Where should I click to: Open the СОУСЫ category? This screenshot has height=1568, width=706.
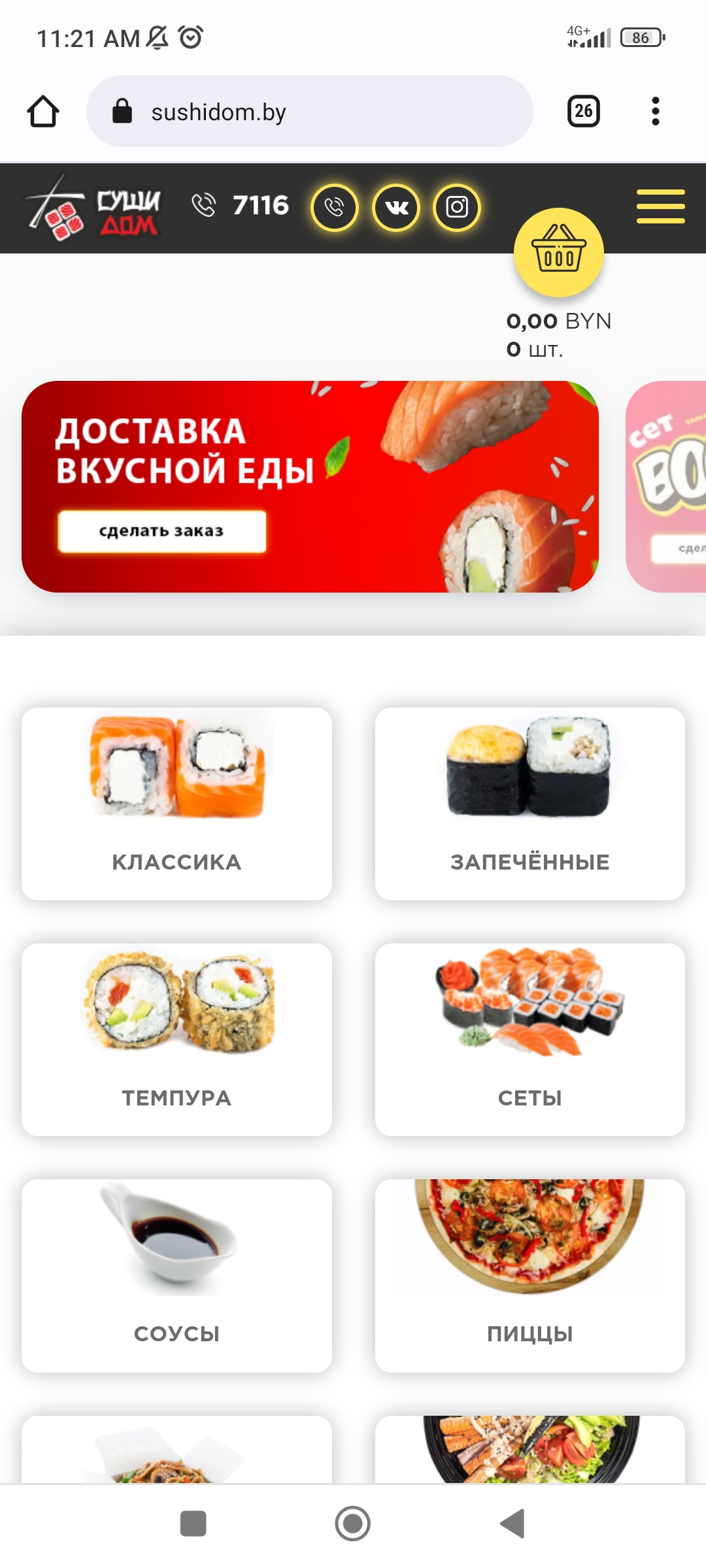click(176, 1275)
